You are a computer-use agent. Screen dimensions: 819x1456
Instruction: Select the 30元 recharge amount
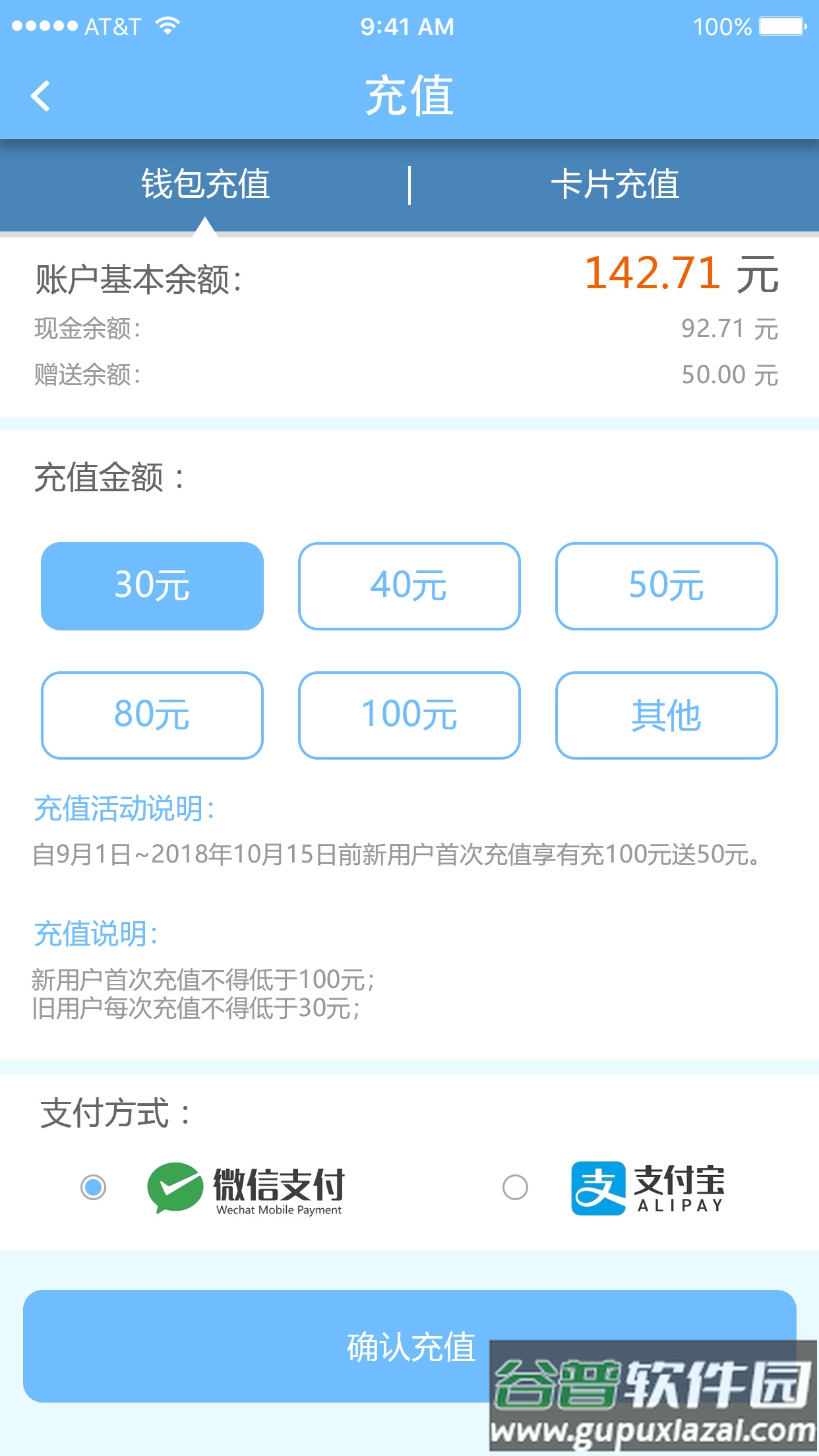[151, 586]
